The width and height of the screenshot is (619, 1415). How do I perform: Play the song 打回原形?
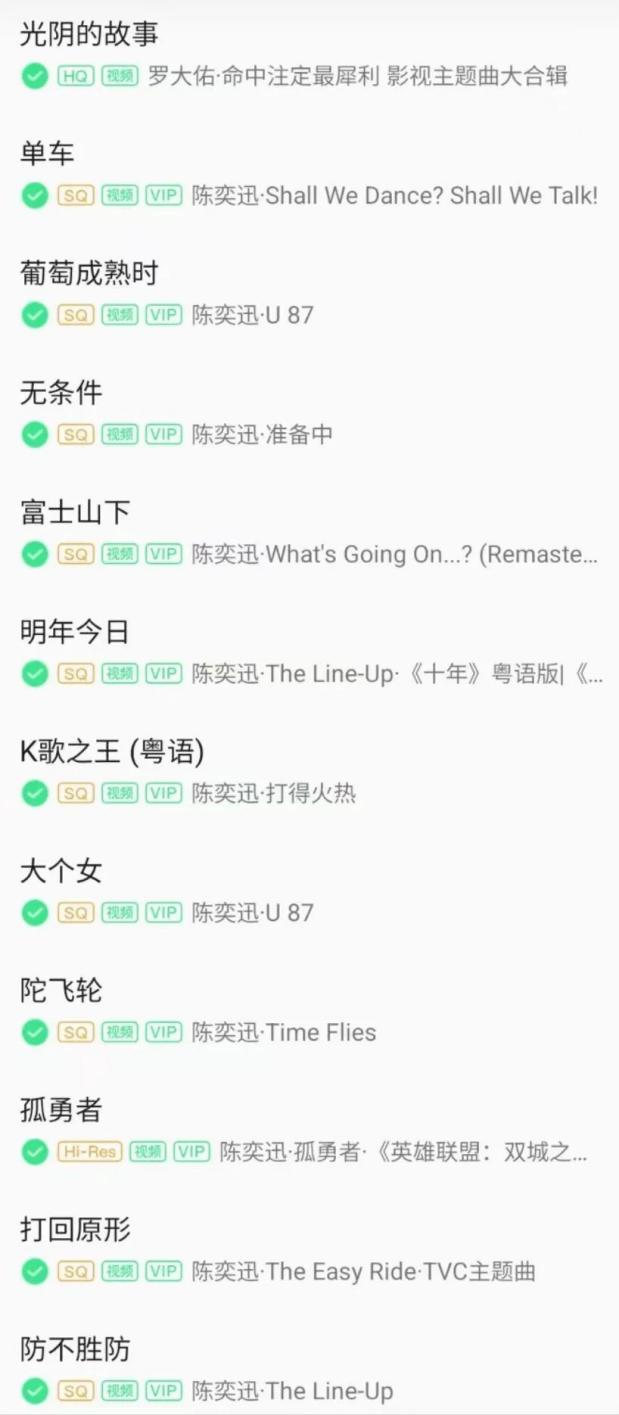point(74,1230)
